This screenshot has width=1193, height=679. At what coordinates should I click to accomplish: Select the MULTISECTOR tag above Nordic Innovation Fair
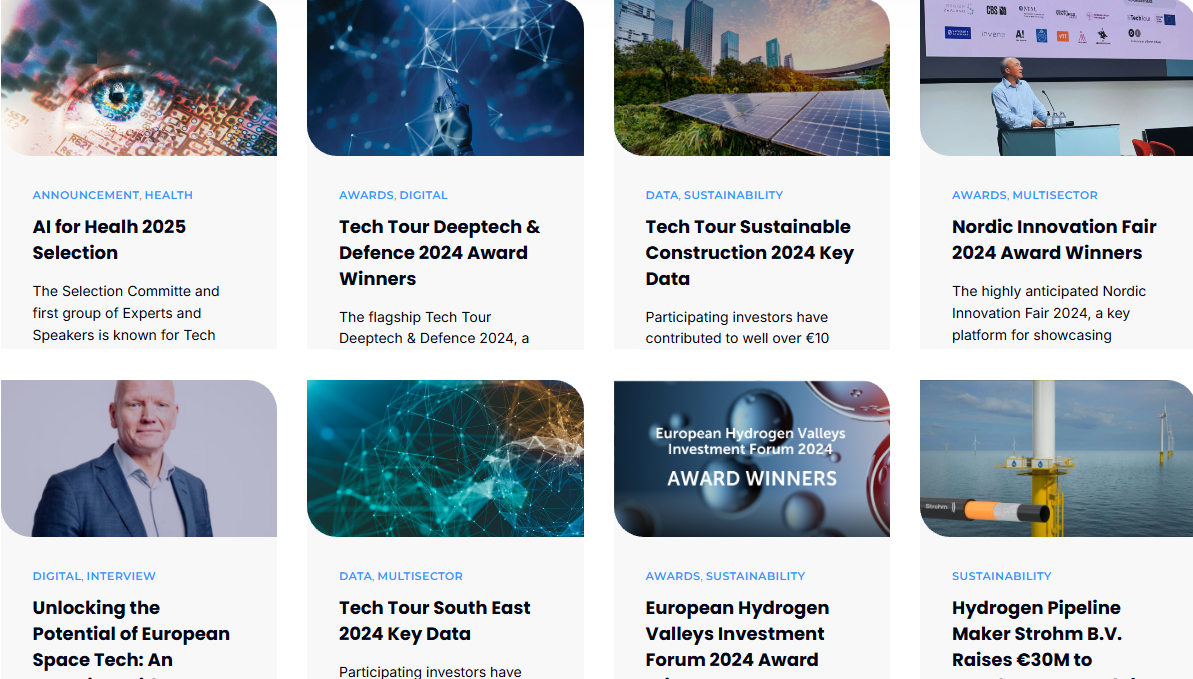click(1054, 195)
